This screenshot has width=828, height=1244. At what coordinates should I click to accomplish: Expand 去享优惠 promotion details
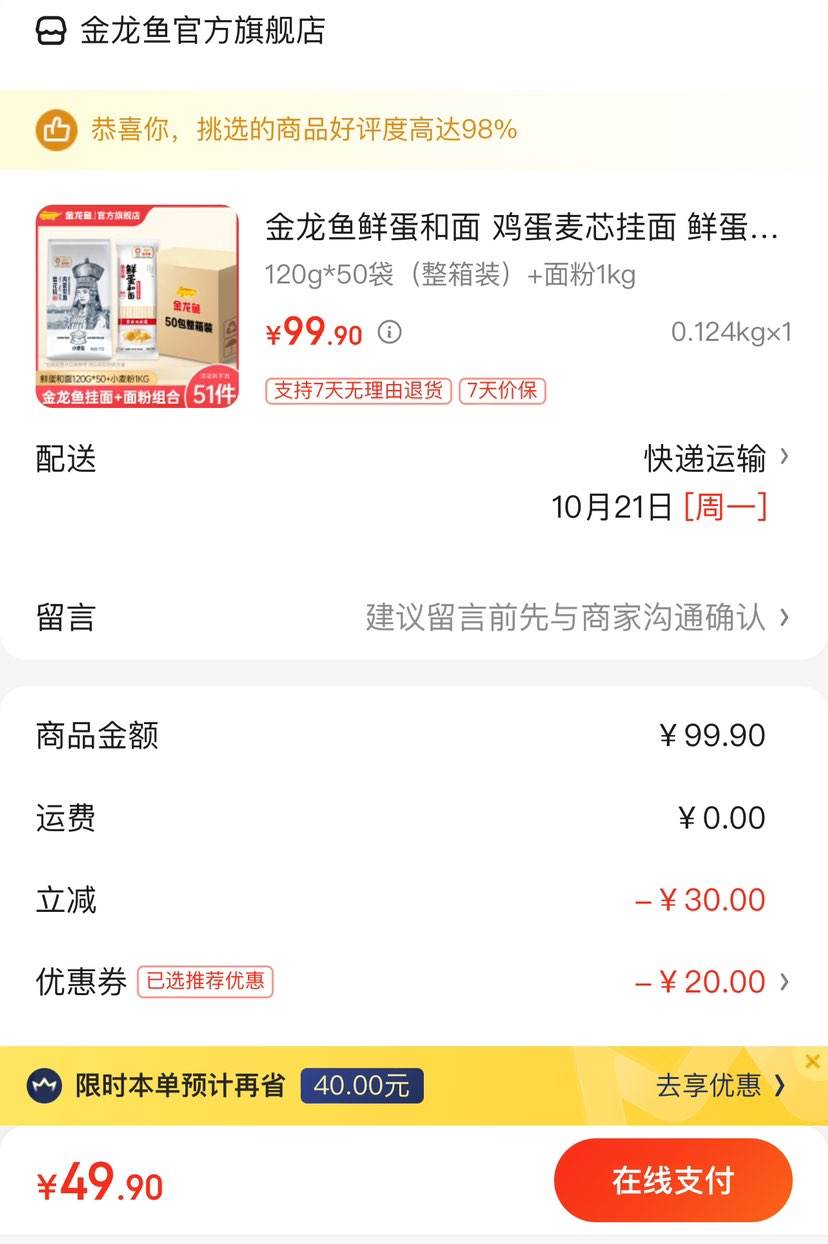[x=720, y=1086]
